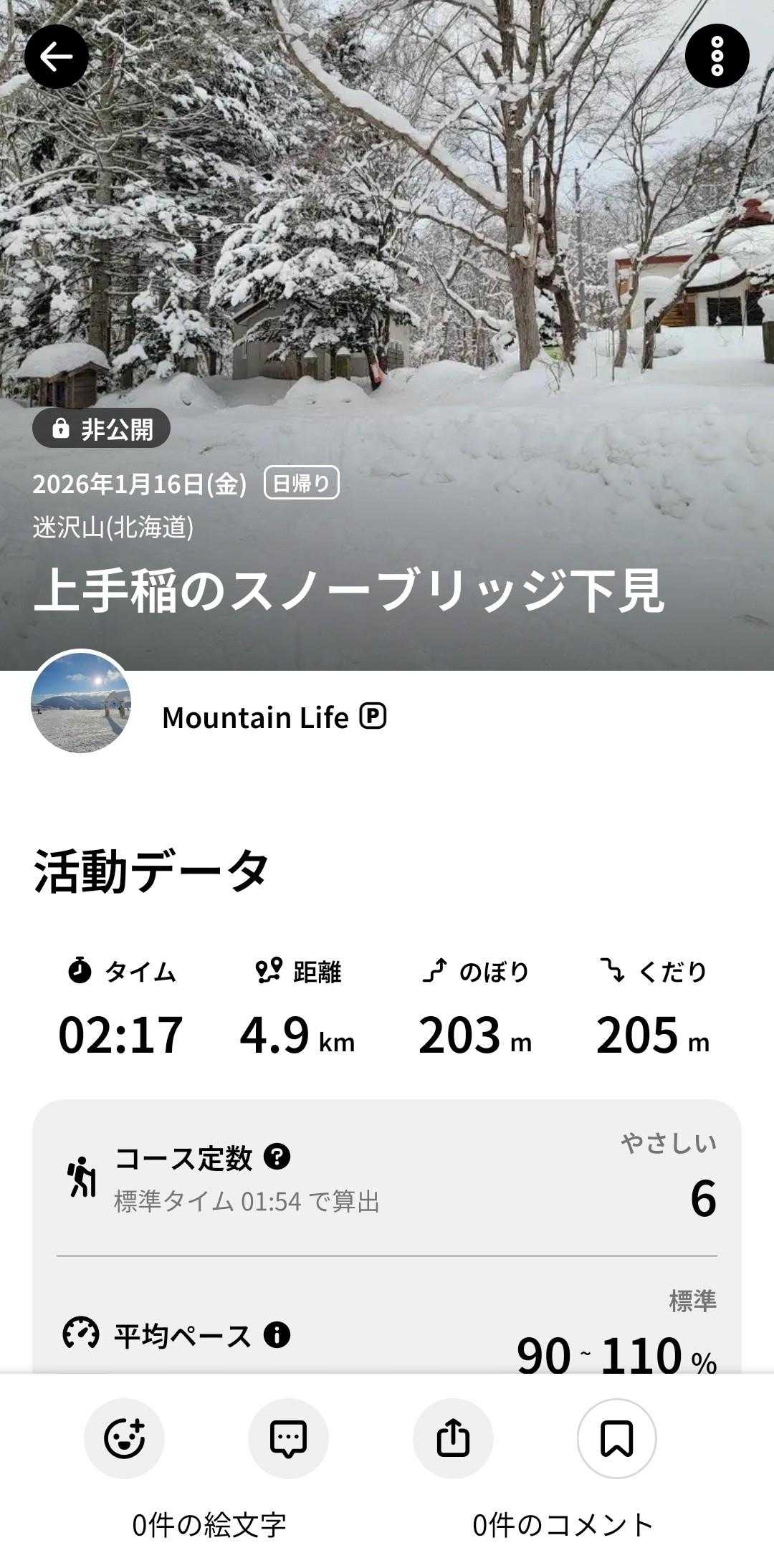
Task: Share this activity record
Action: point(453,1438)
